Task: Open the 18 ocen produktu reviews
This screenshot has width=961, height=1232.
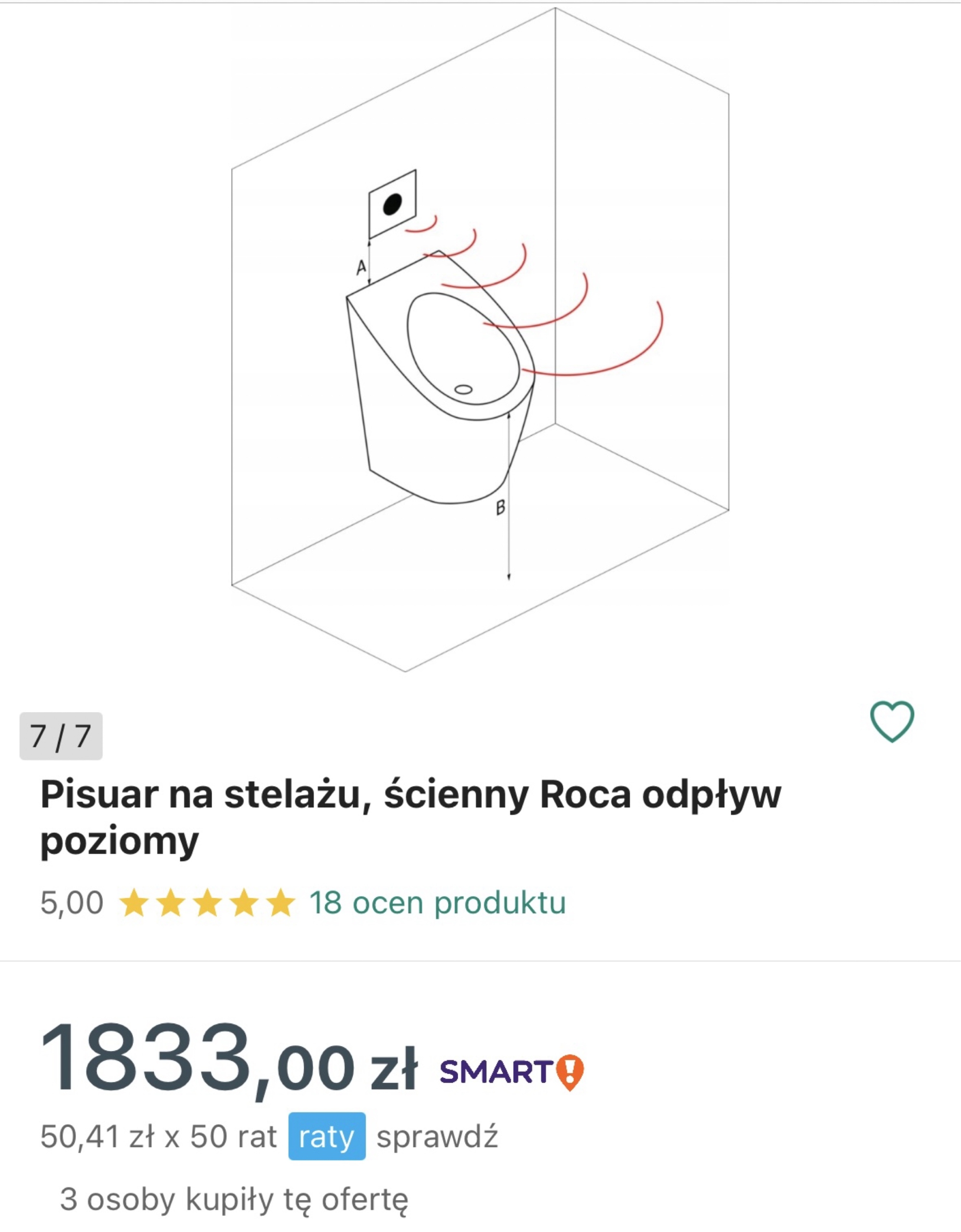Action: click(x=437, y=902)
